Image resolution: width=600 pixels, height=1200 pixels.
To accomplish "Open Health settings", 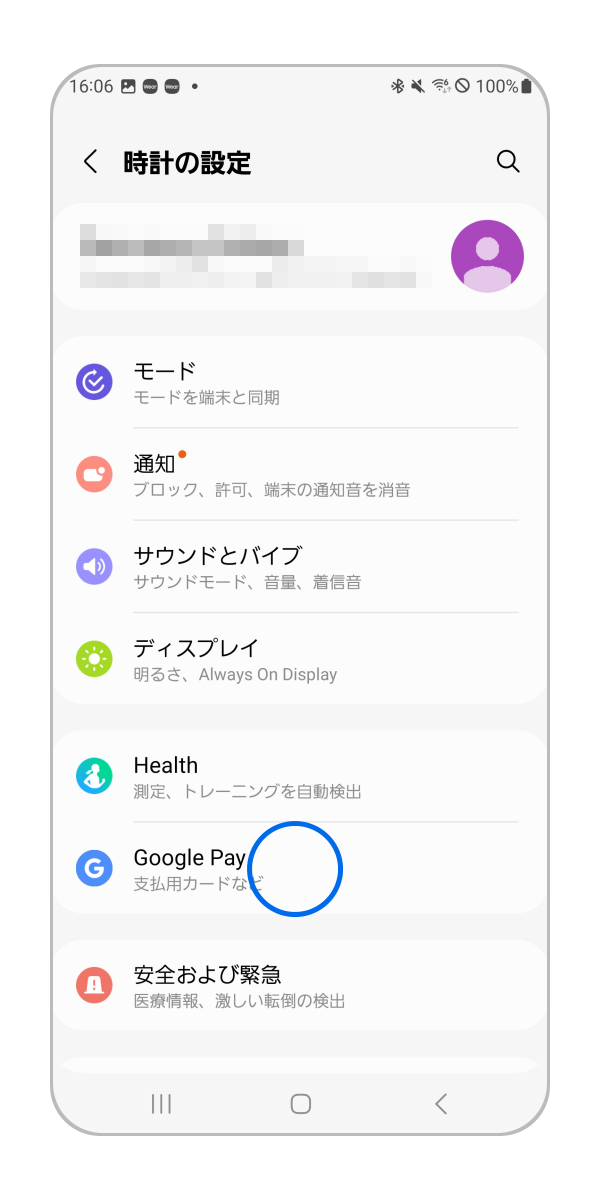I will [300, 776].
